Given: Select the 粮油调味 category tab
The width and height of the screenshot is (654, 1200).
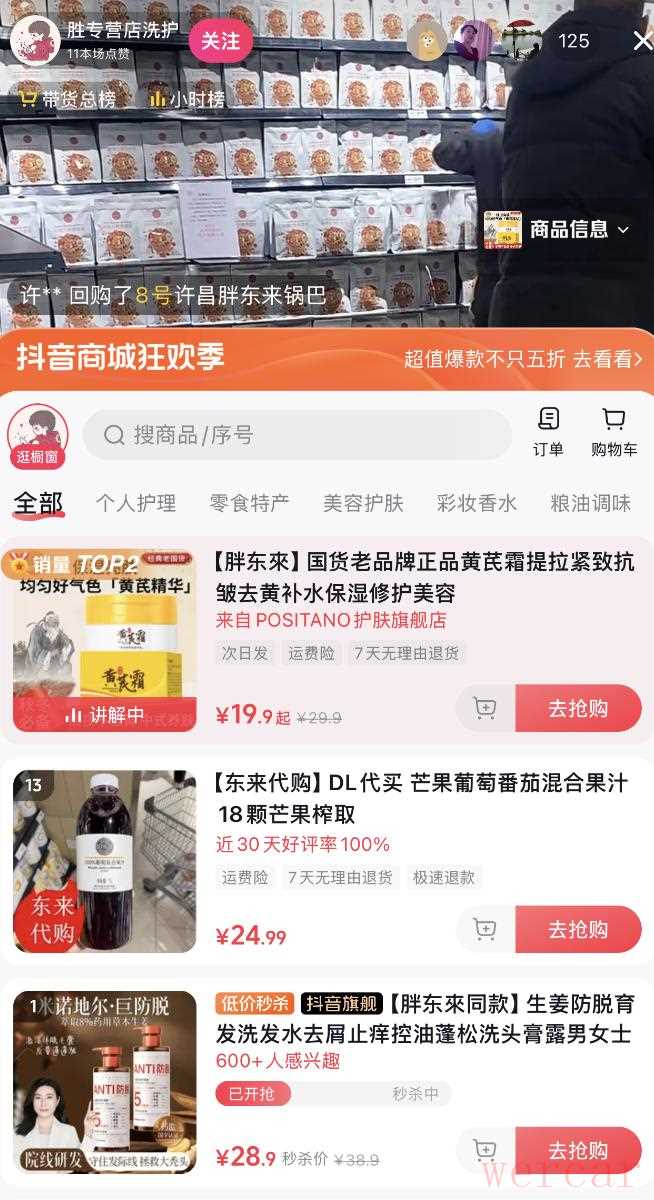Looking at the screenshot, I should [590, 503].
